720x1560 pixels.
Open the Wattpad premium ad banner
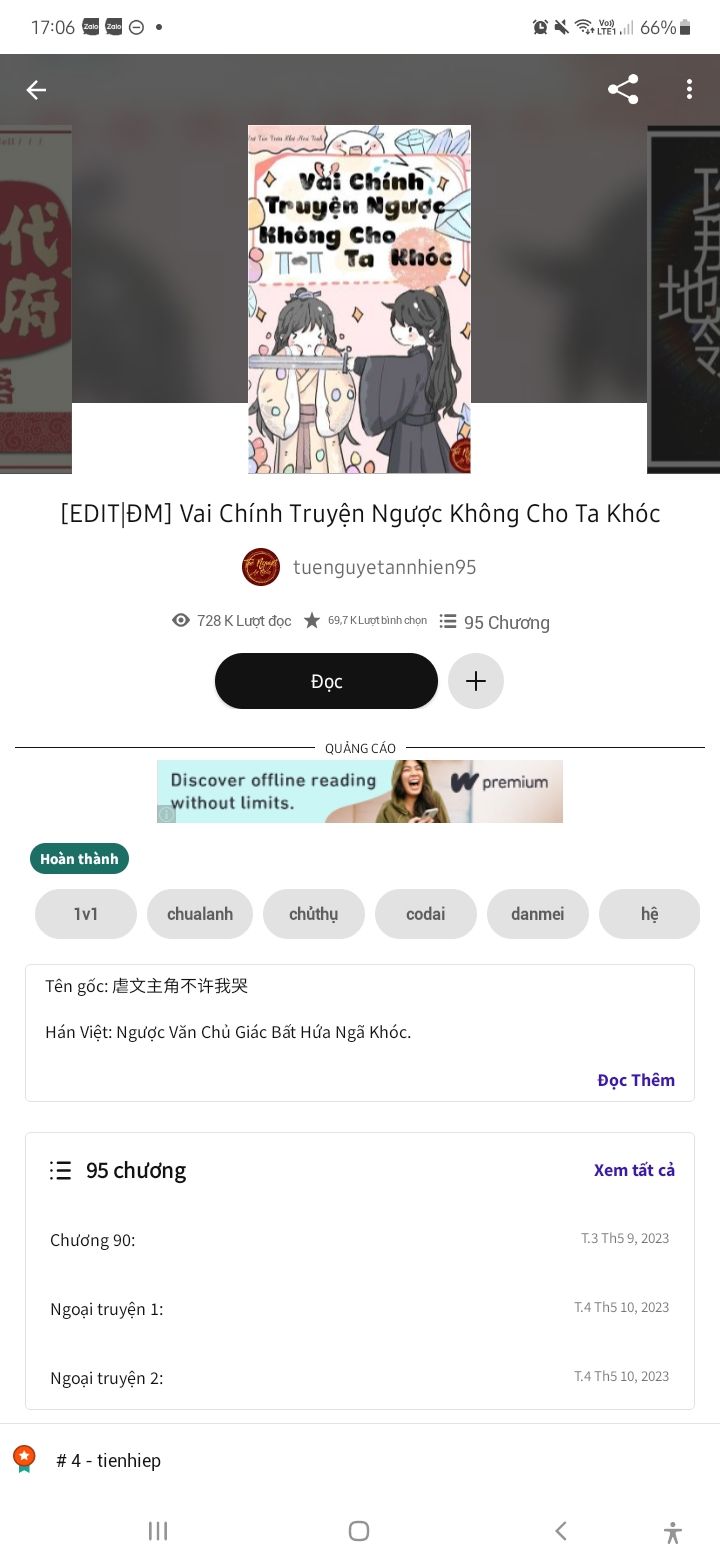pyautogui.click(x=360, y=791)
